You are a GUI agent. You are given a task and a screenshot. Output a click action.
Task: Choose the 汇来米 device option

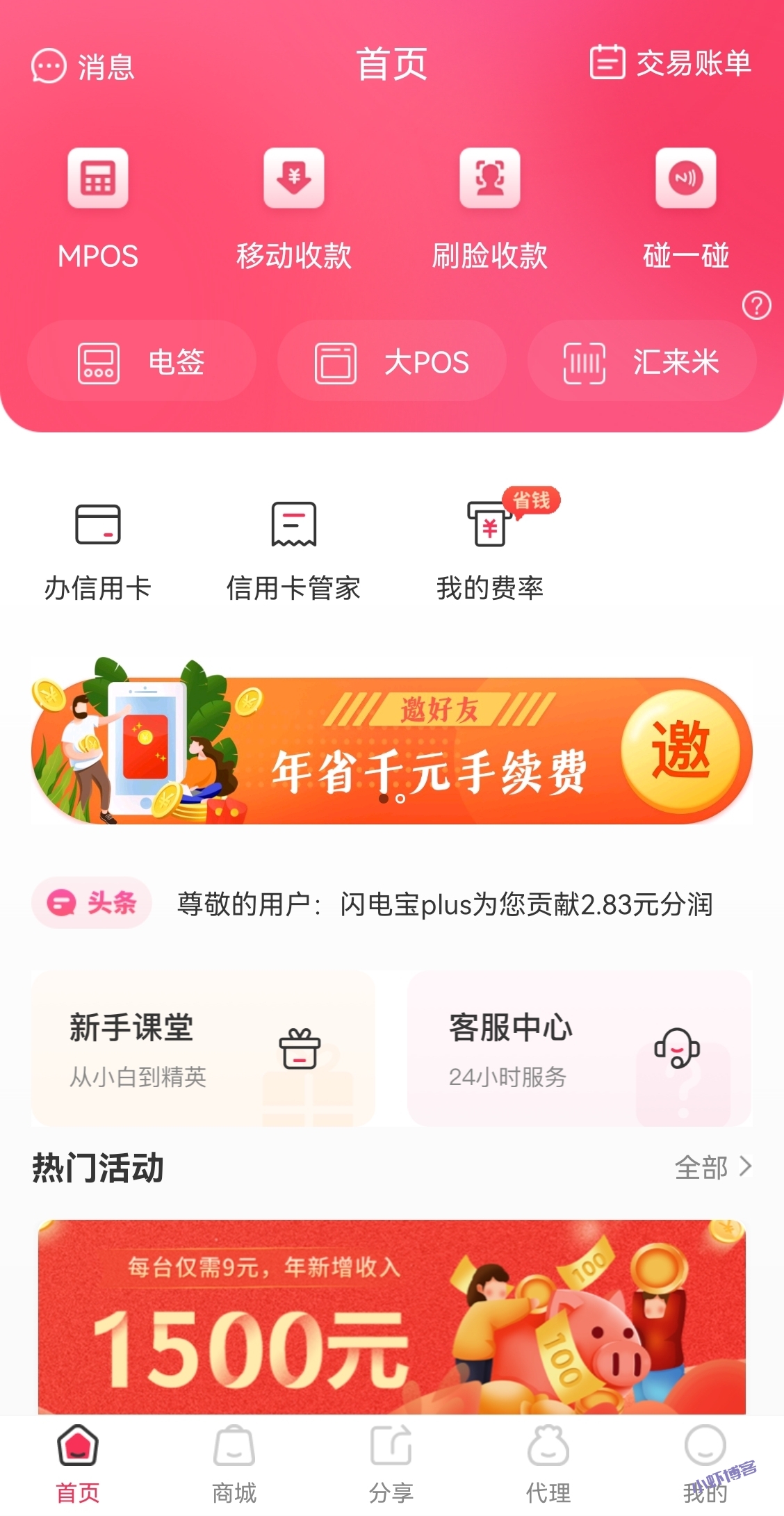pos(642,362)
